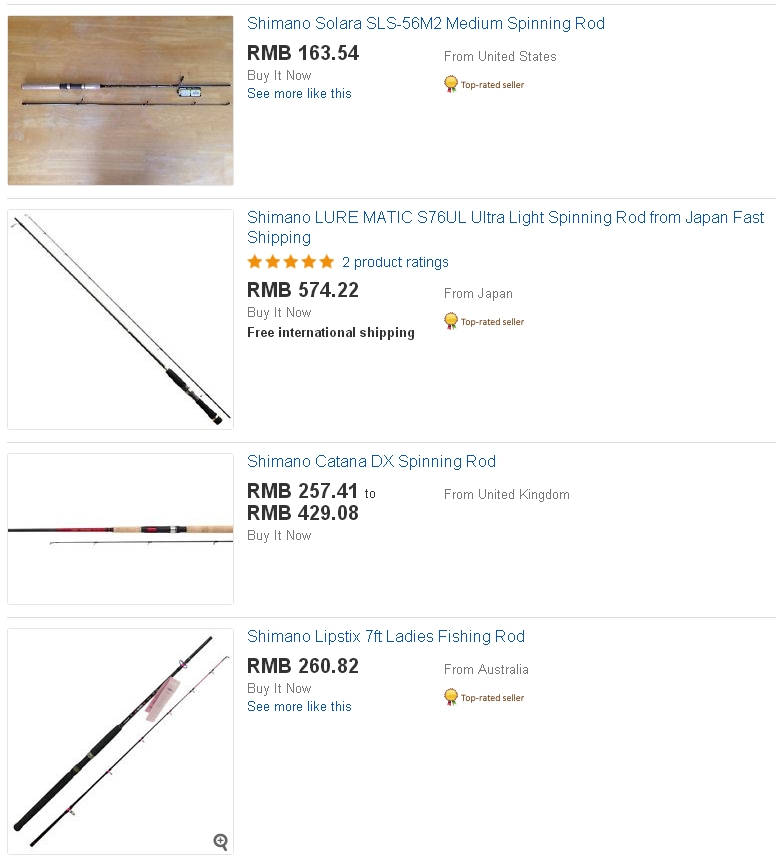
Task: Tap the LURE MATIC rod product image
Action: click(x=120, y=319)
